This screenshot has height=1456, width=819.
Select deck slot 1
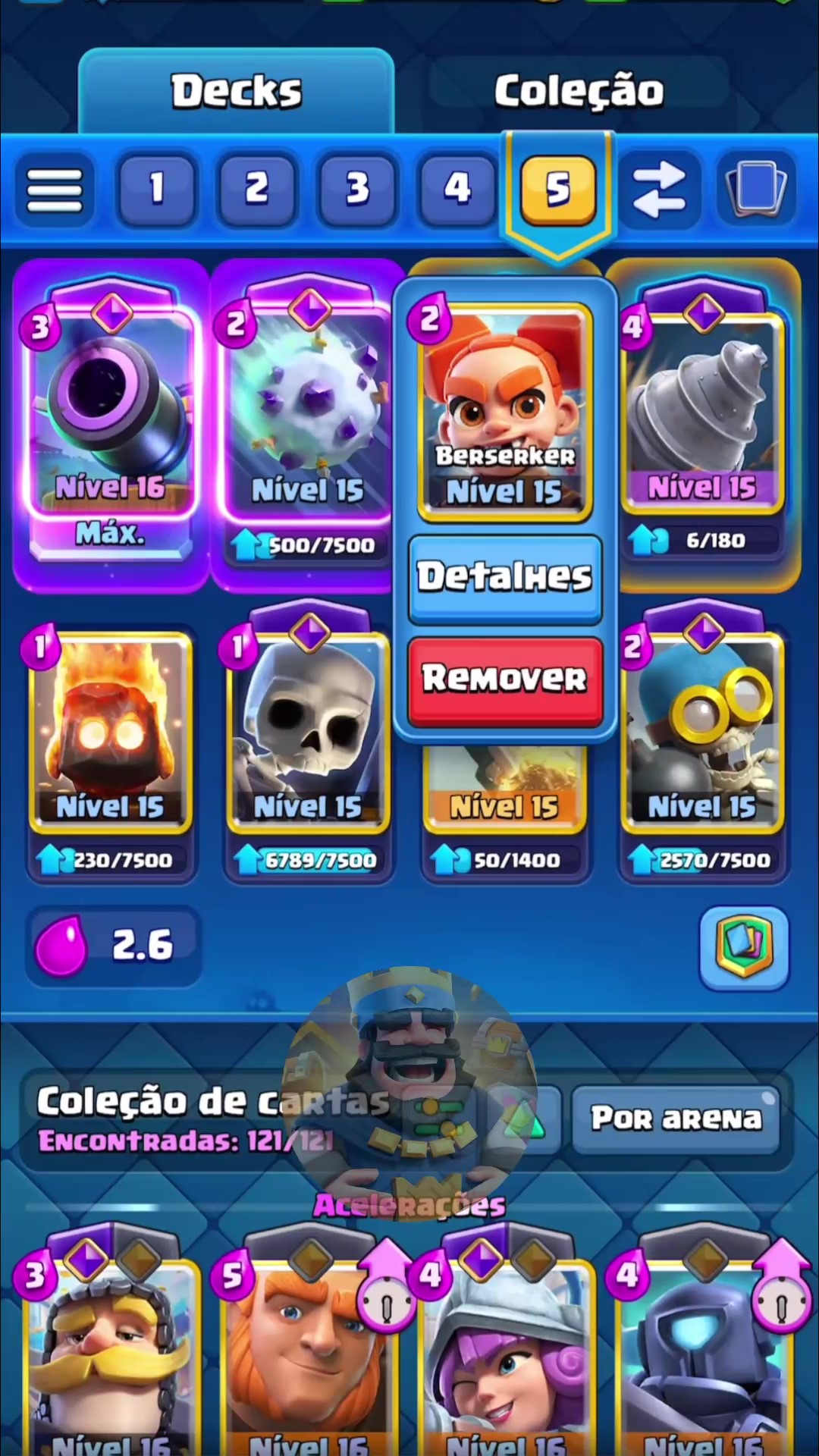(156, 189)
